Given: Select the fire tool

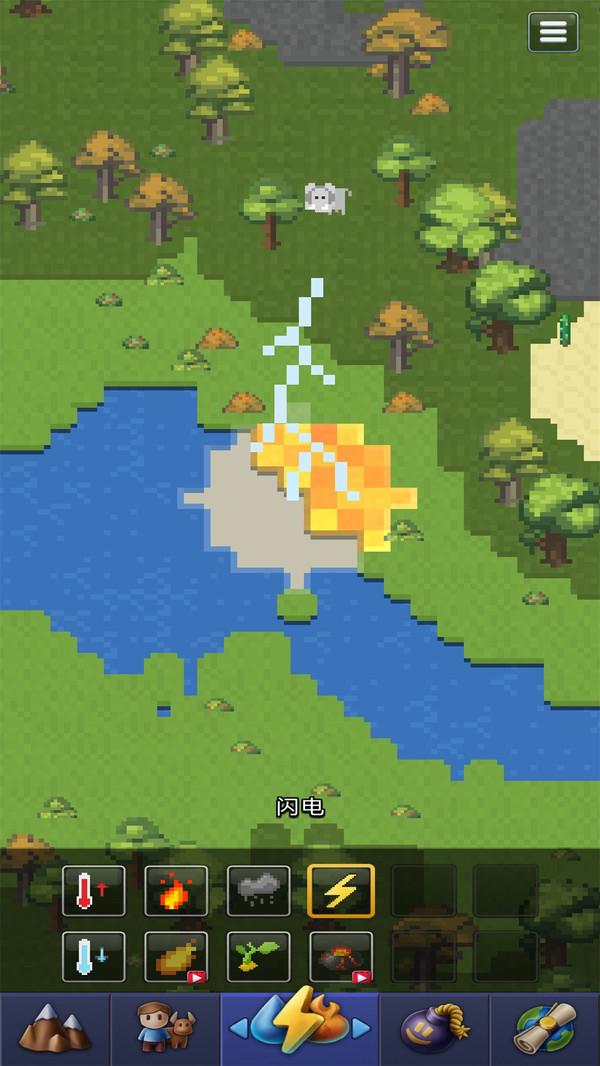Looking at the screenshot, I should (176, 890).
